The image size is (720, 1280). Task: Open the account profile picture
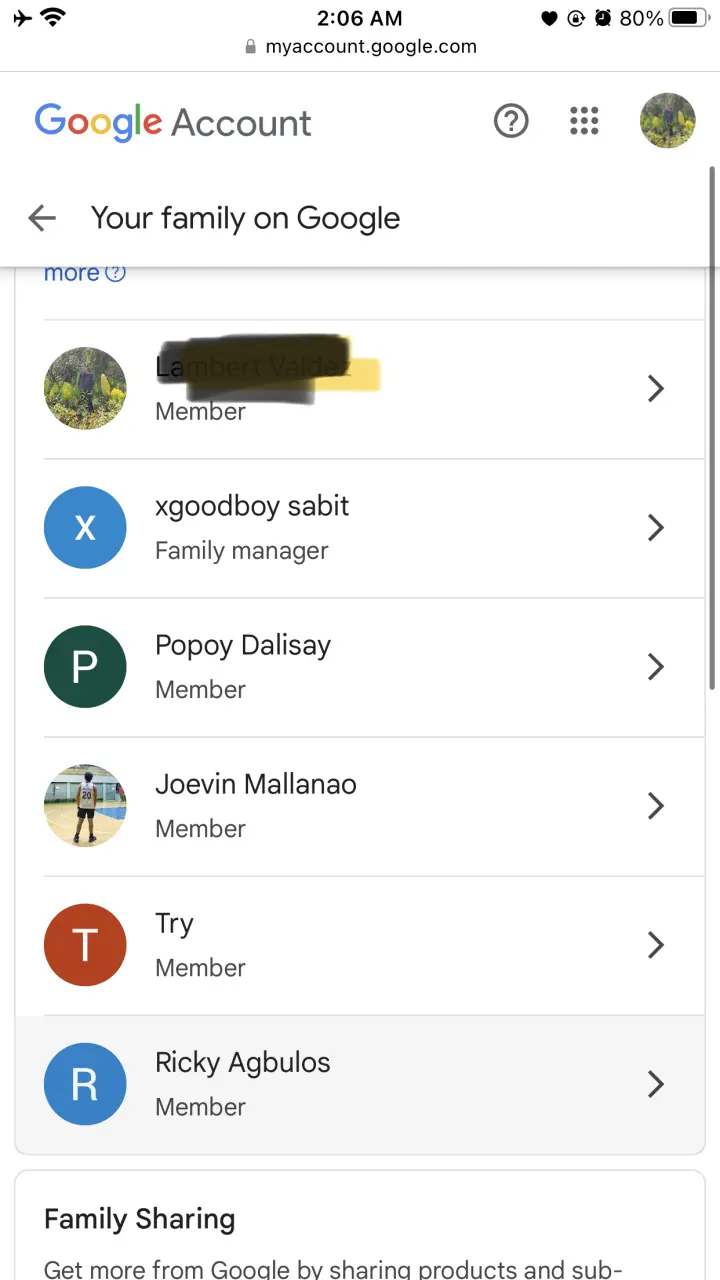tap(668, 121)
